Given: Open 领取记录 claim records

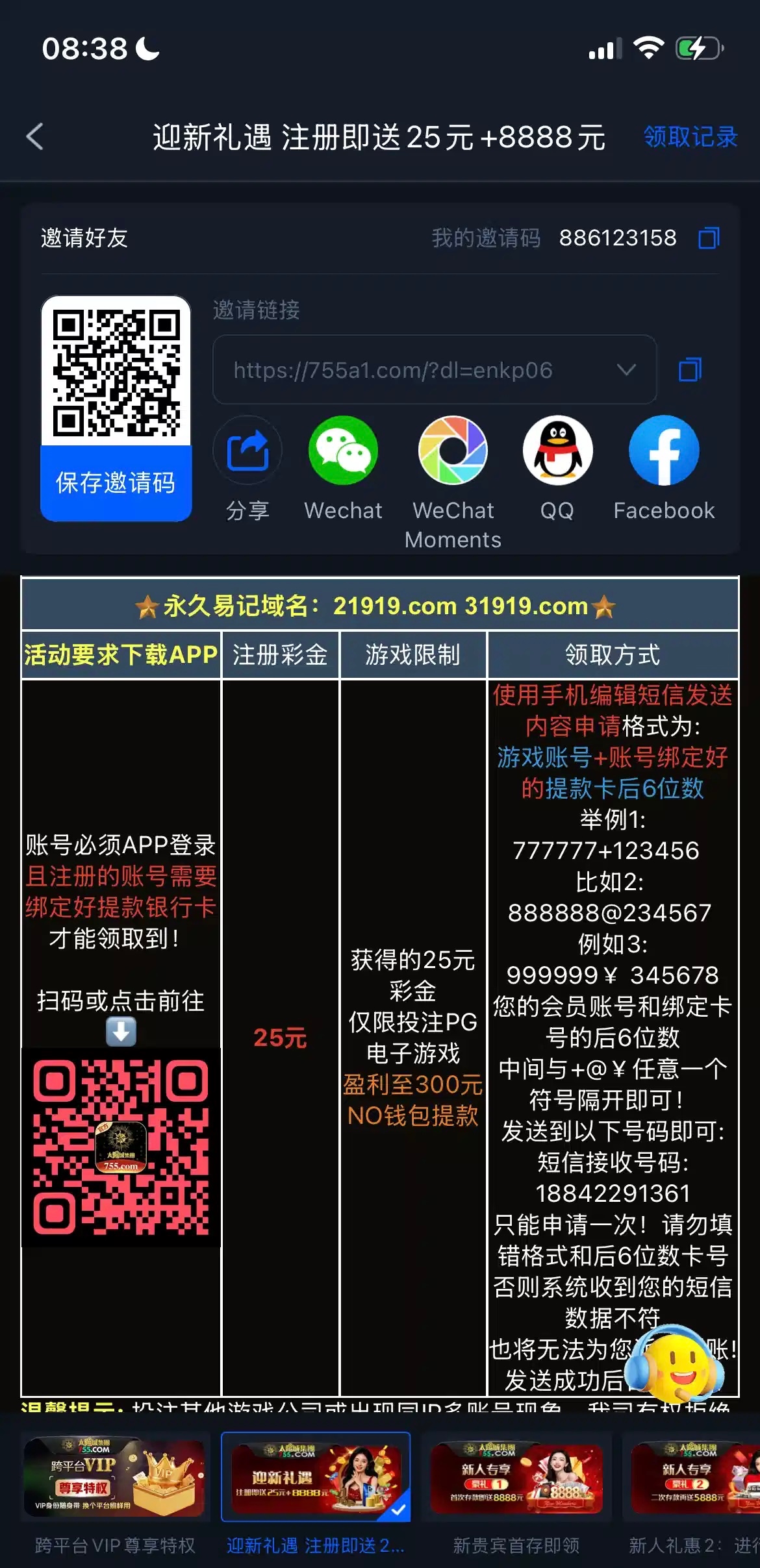Looking at the screenshot, I should click(x=690, y=137).
